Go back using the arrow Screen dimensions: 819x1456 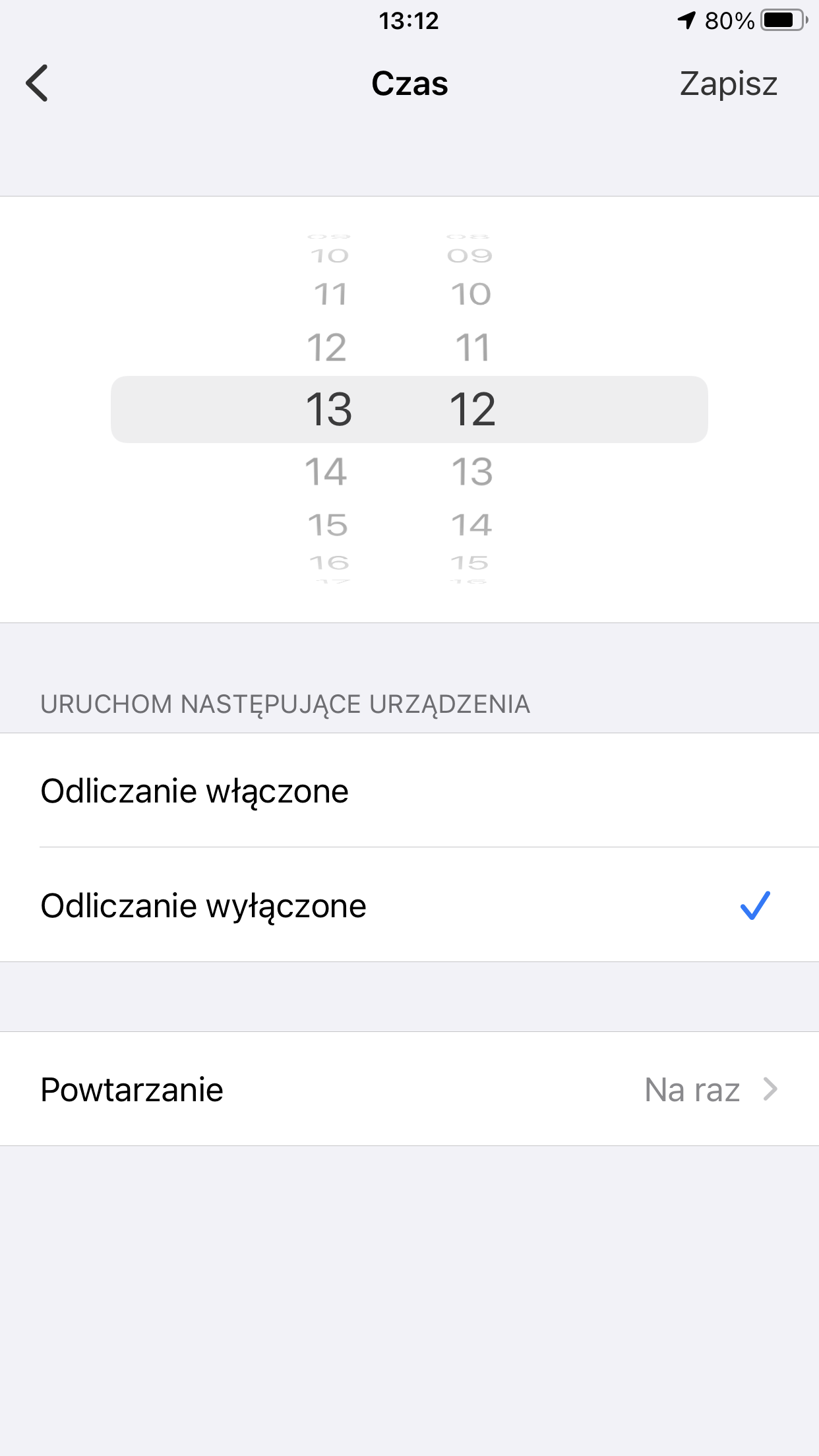pos(37,83)
